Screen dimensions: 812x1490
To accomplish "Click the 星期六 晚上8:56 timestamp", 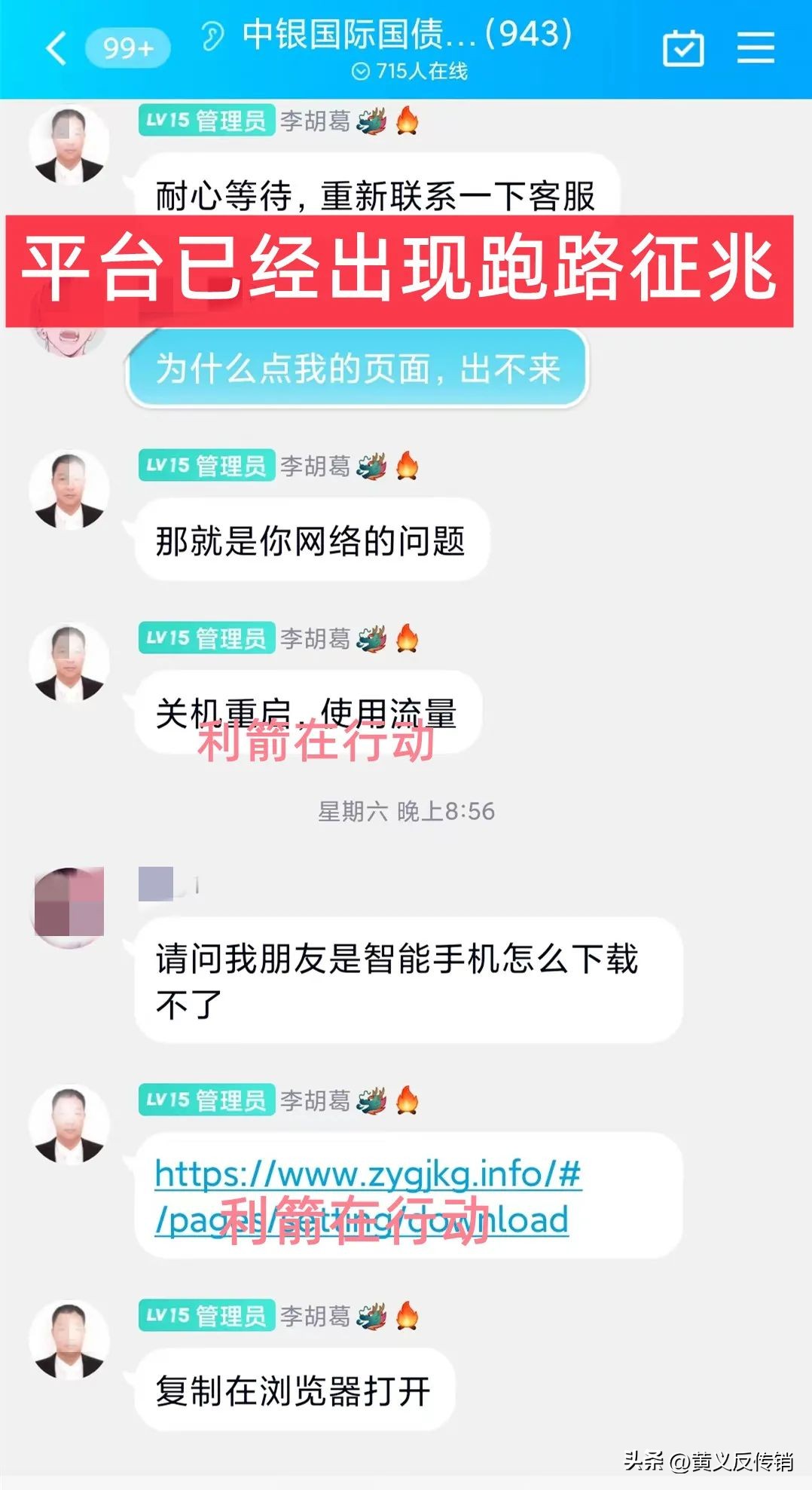I will [x=405, y=812].
